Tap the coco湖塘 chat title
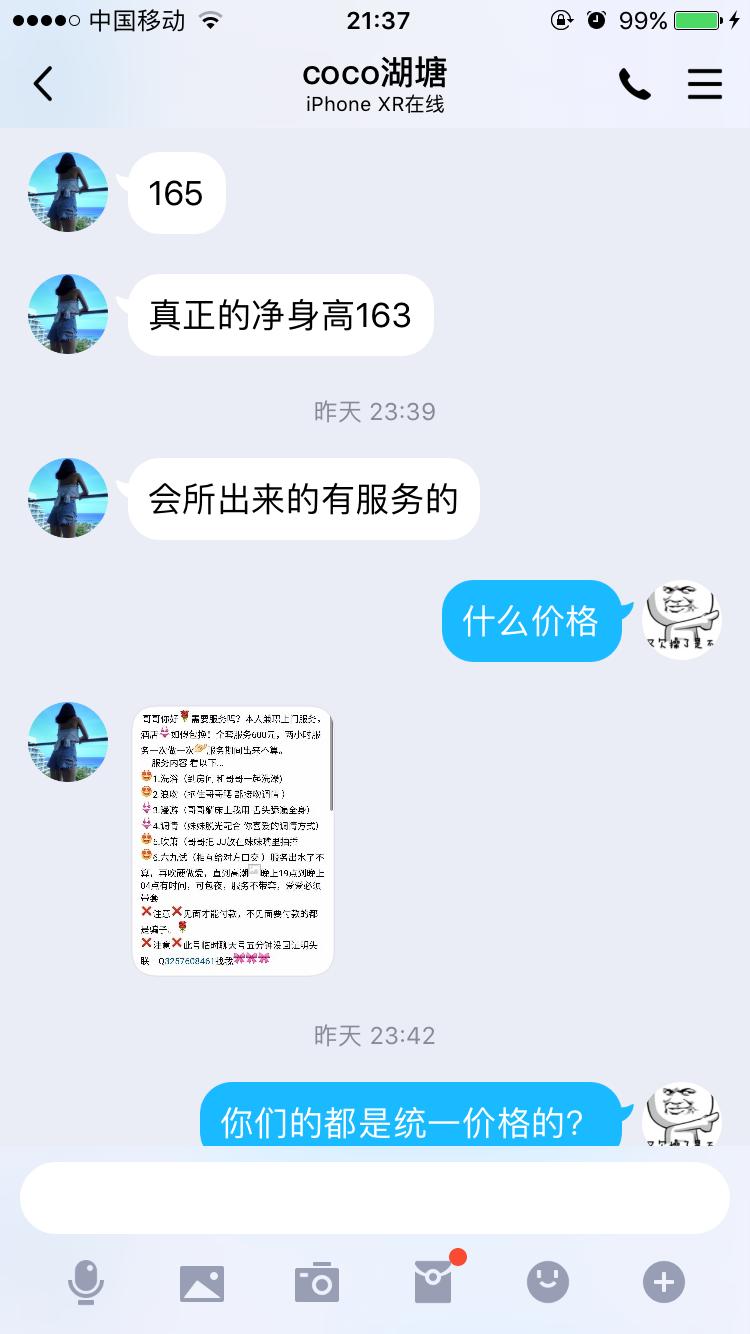 click(374, 73)
